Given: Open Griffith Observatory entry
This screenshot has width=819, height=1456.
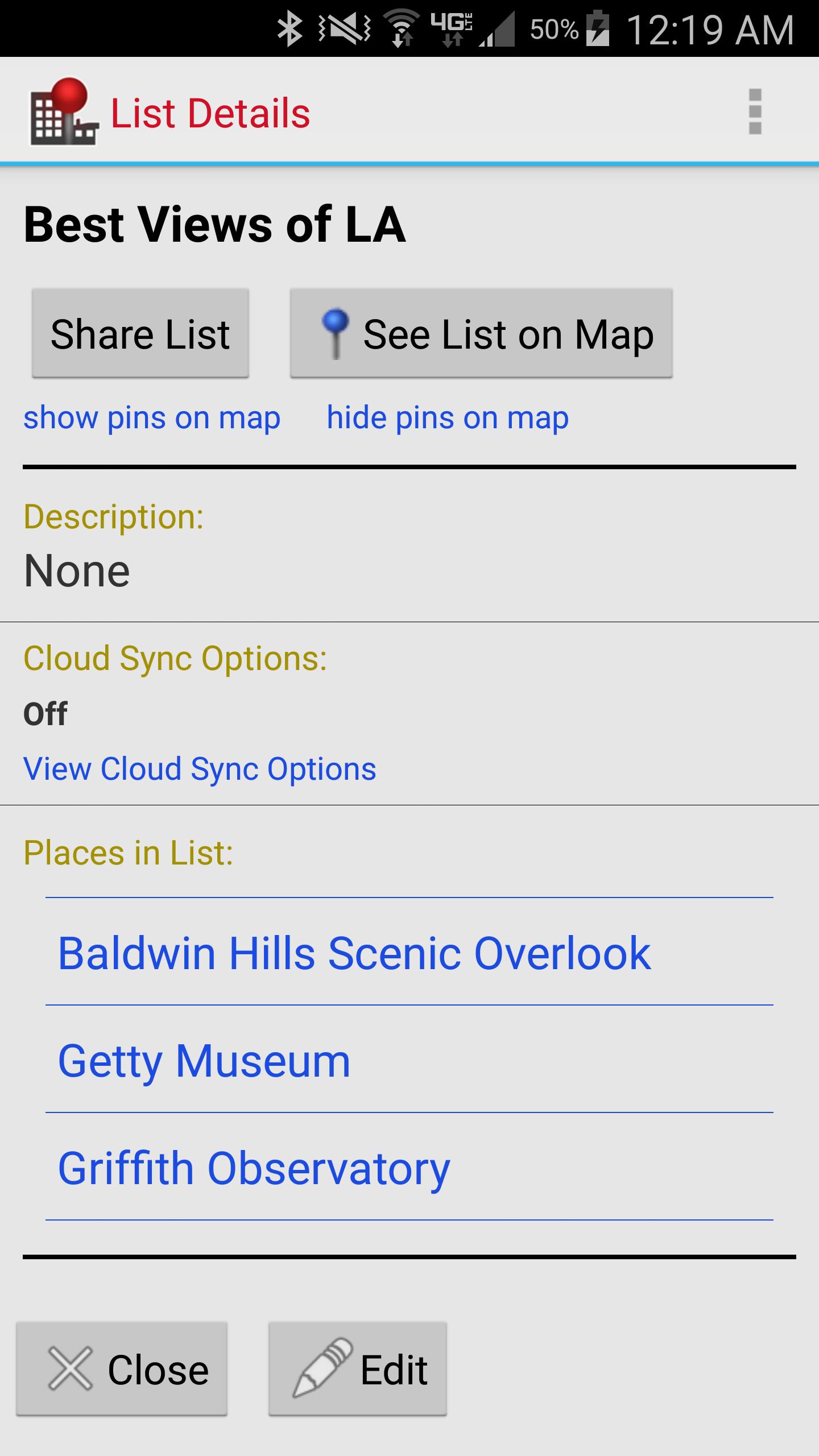Looking at the screenshot, I should [x=254, y=1168].
